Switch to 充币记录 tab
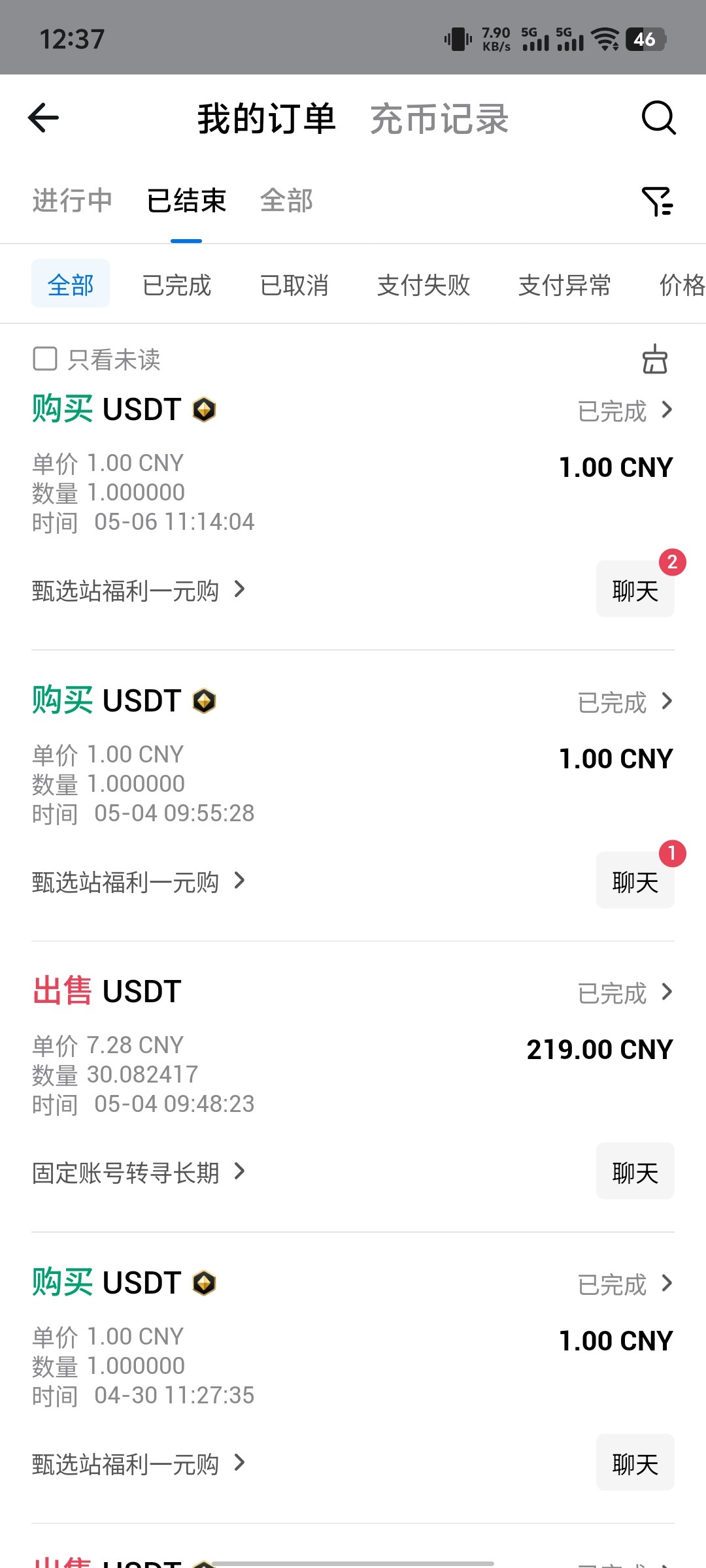Screen dimensions: 706x1568 pos(439,119)
